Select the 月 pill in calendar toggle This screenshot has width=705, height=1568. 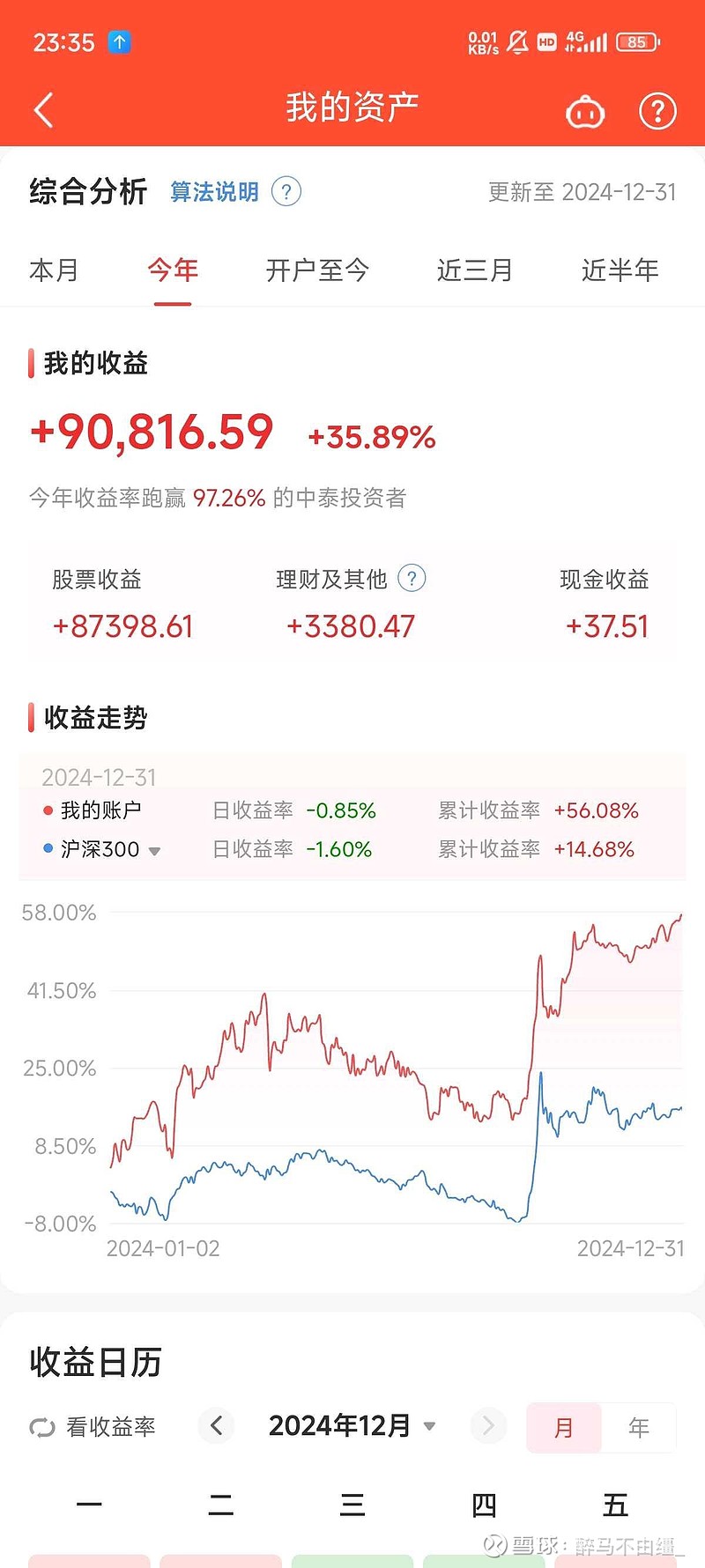[x=563, y=1427]
